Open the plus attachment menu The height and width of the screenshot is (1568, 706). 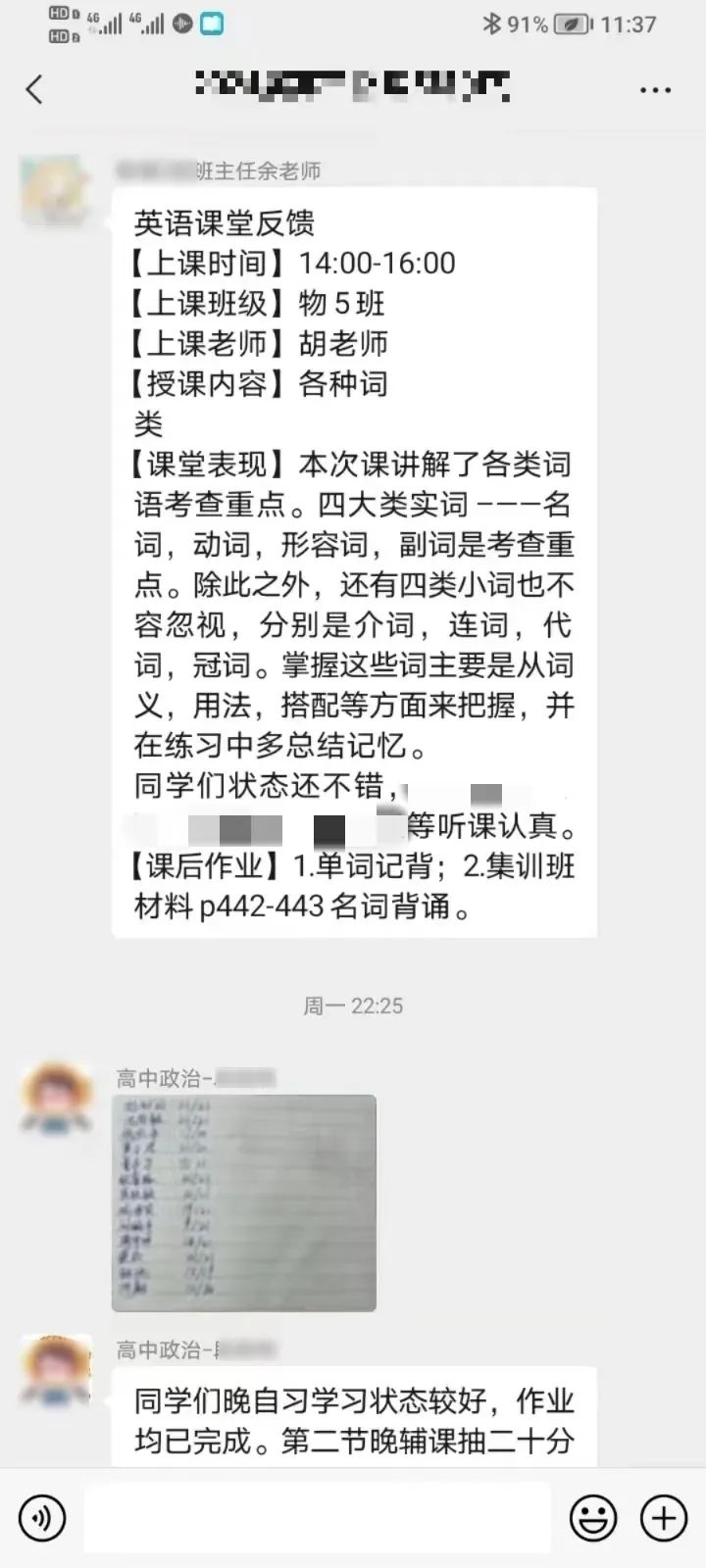tap(664, 1518)
